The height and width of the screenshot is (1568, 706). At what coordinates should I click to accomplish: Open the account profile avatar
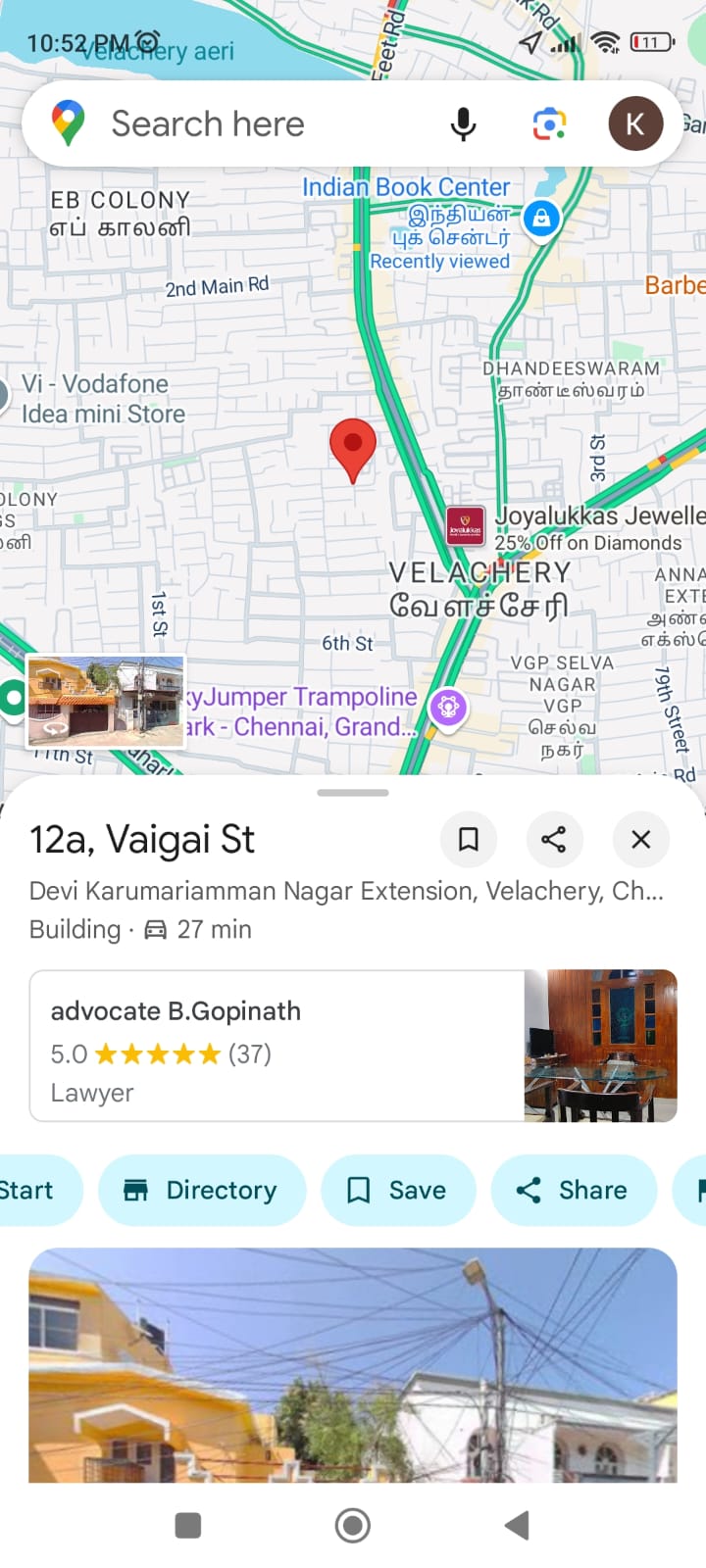coord(634,124)
